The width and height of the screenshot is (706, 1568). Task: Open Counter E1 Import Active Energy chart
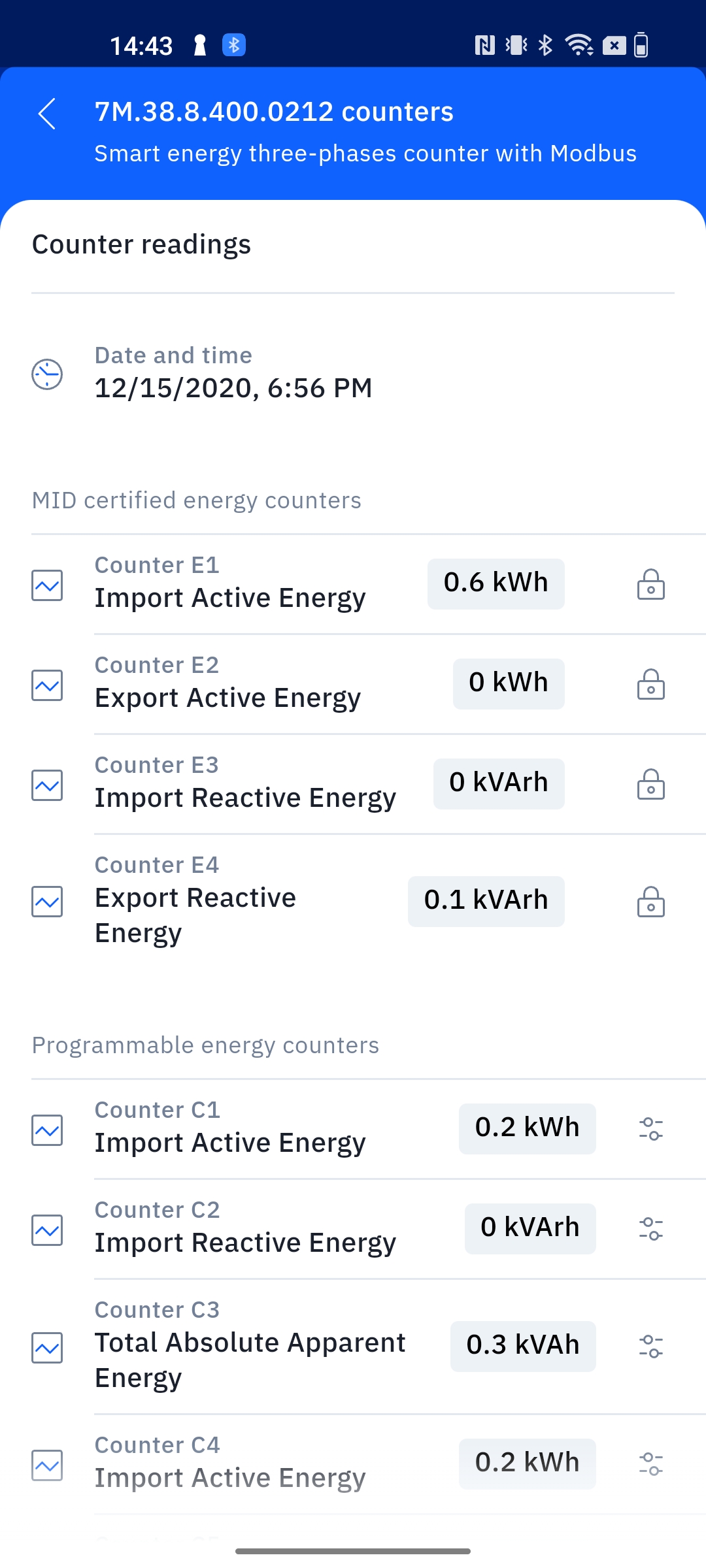(x=47, y=585)
